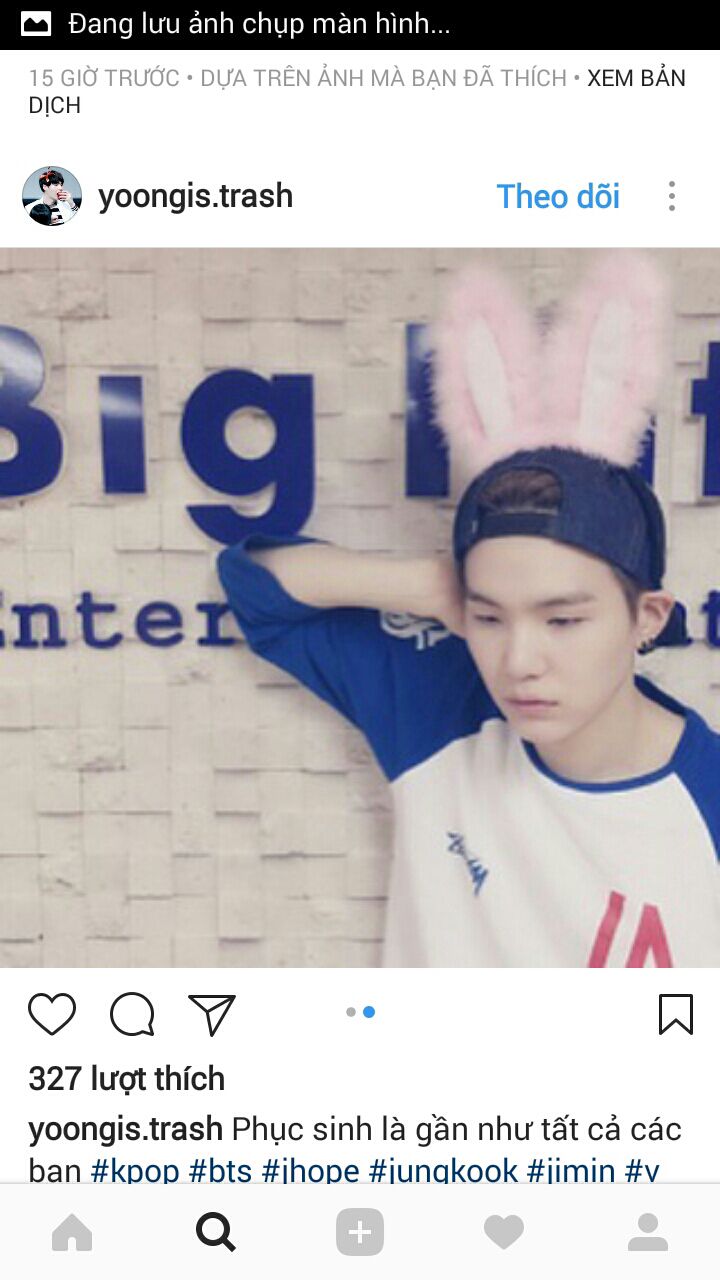Follow yoongis.trash with Theo dõi
Screen dimensions: 720x1280
coord(558,196)
